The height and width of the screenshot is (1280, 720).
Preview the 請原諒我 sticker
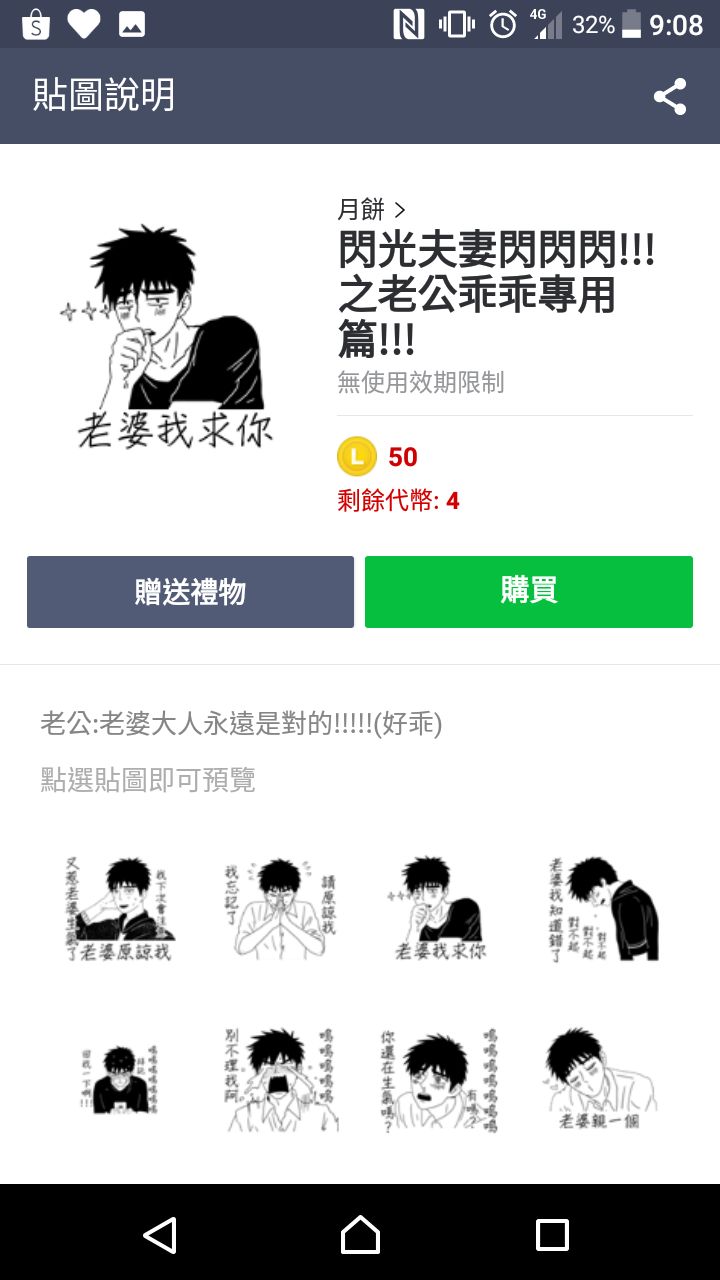point(280,909)
